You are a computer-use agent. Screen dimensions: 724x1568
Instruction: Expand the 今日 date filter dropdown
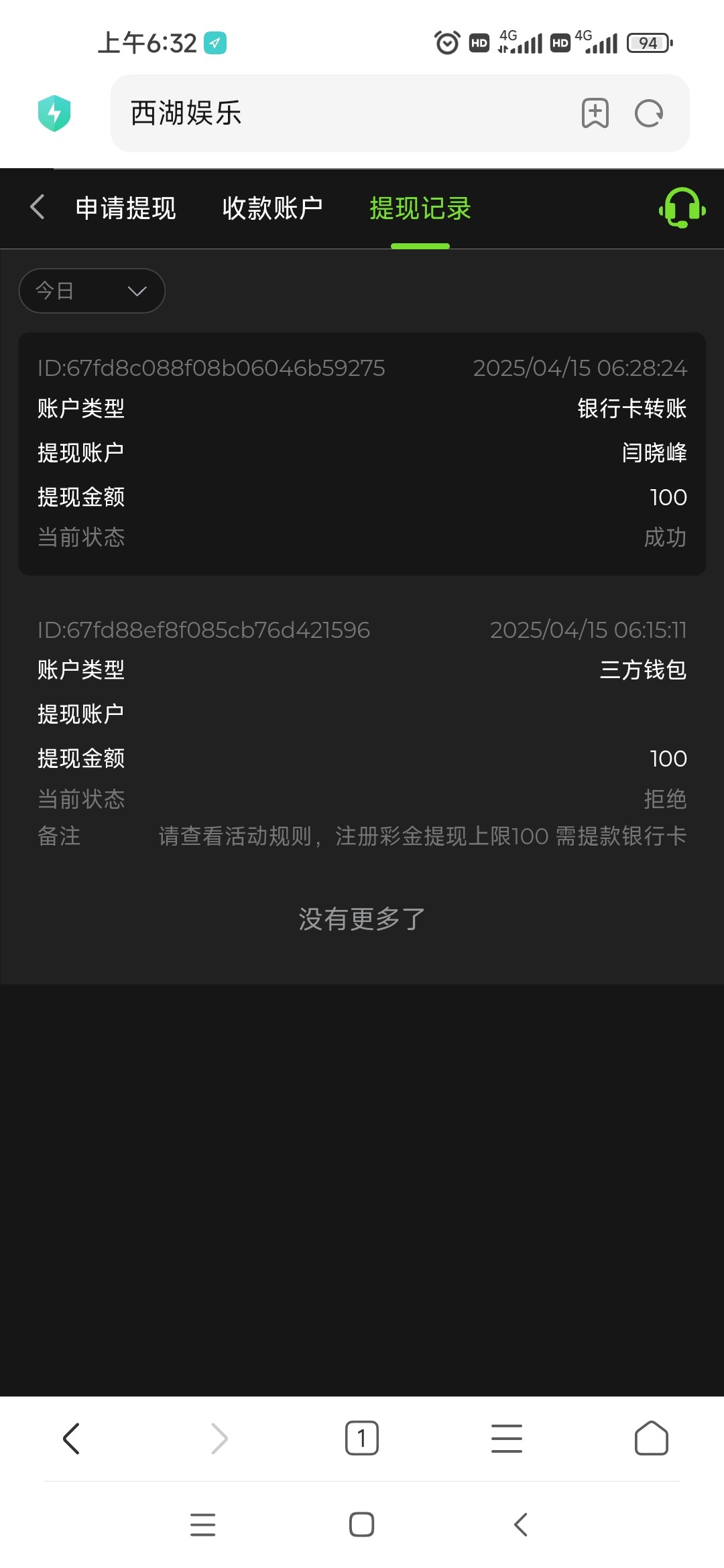click(92, 291)
